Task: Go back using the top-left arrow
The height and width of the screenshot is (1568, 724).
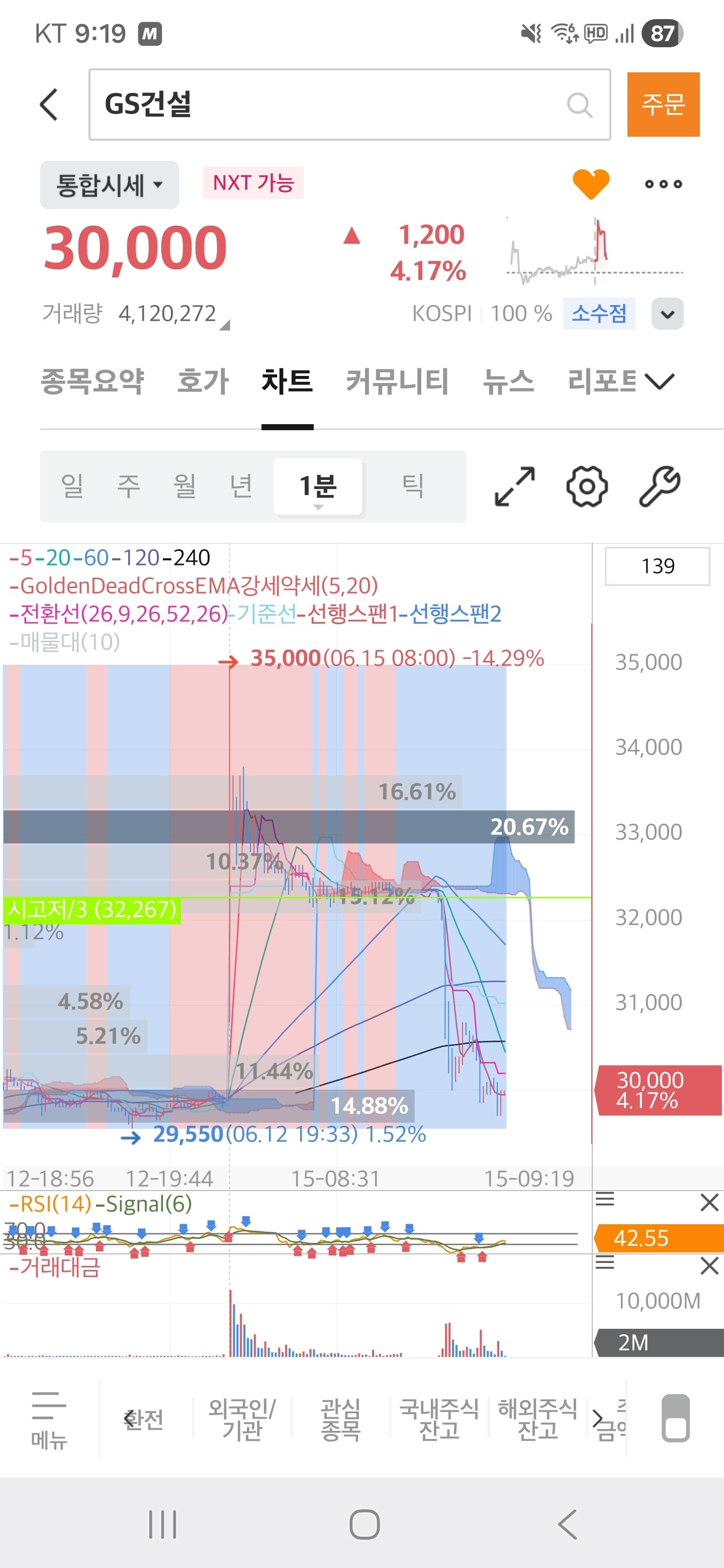Action: point(49,105)
